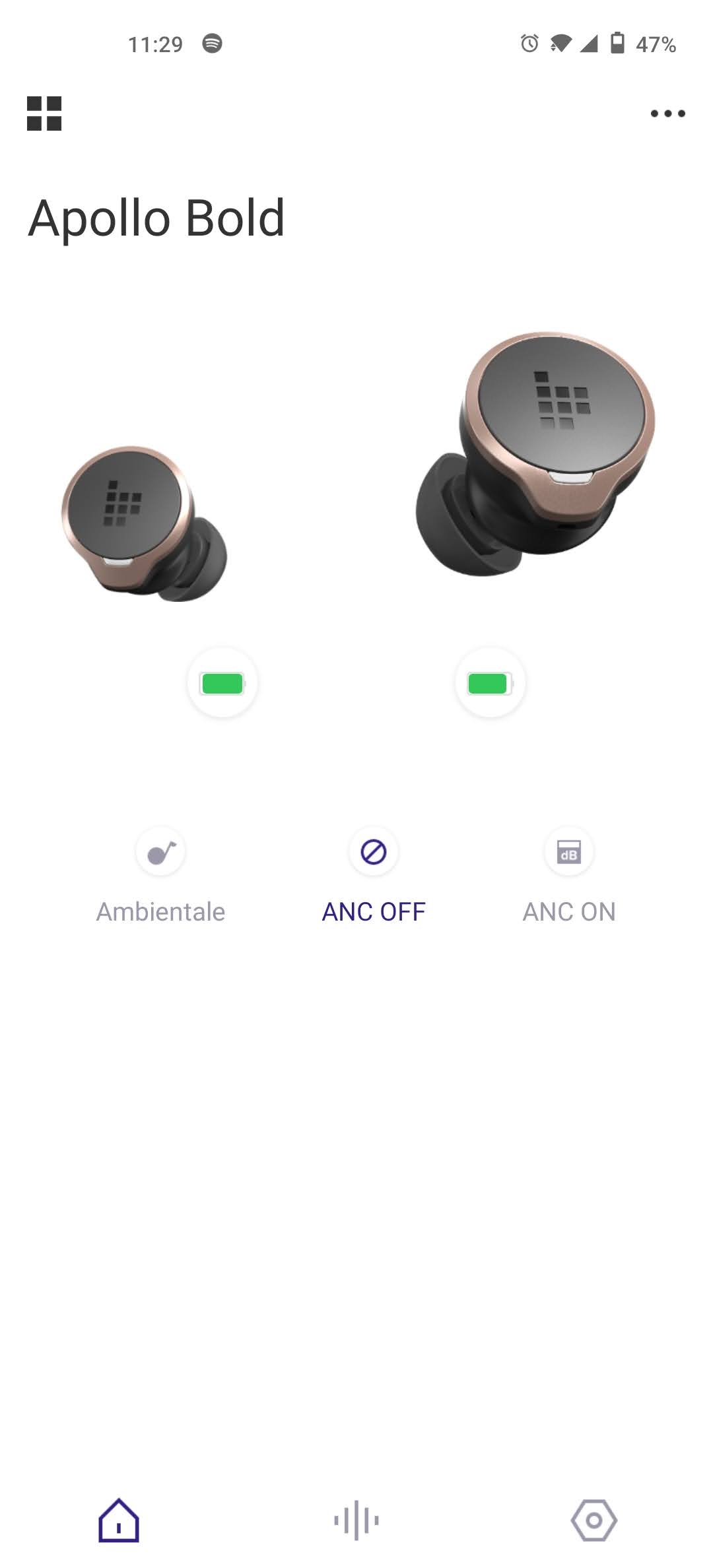This screenshot has height=1568, width=713.
Task: Select ANC OFF mode
Action: coord(374,852)
